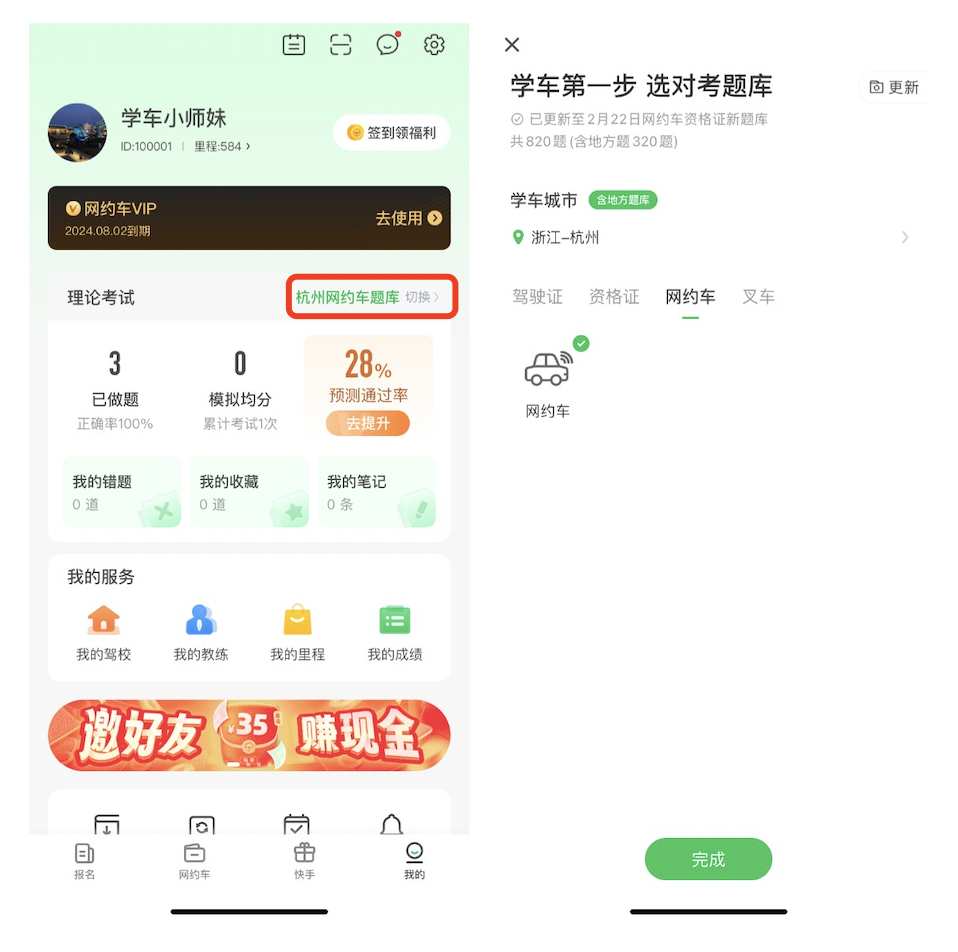Open 我的收藏 card

coord(249,492)
